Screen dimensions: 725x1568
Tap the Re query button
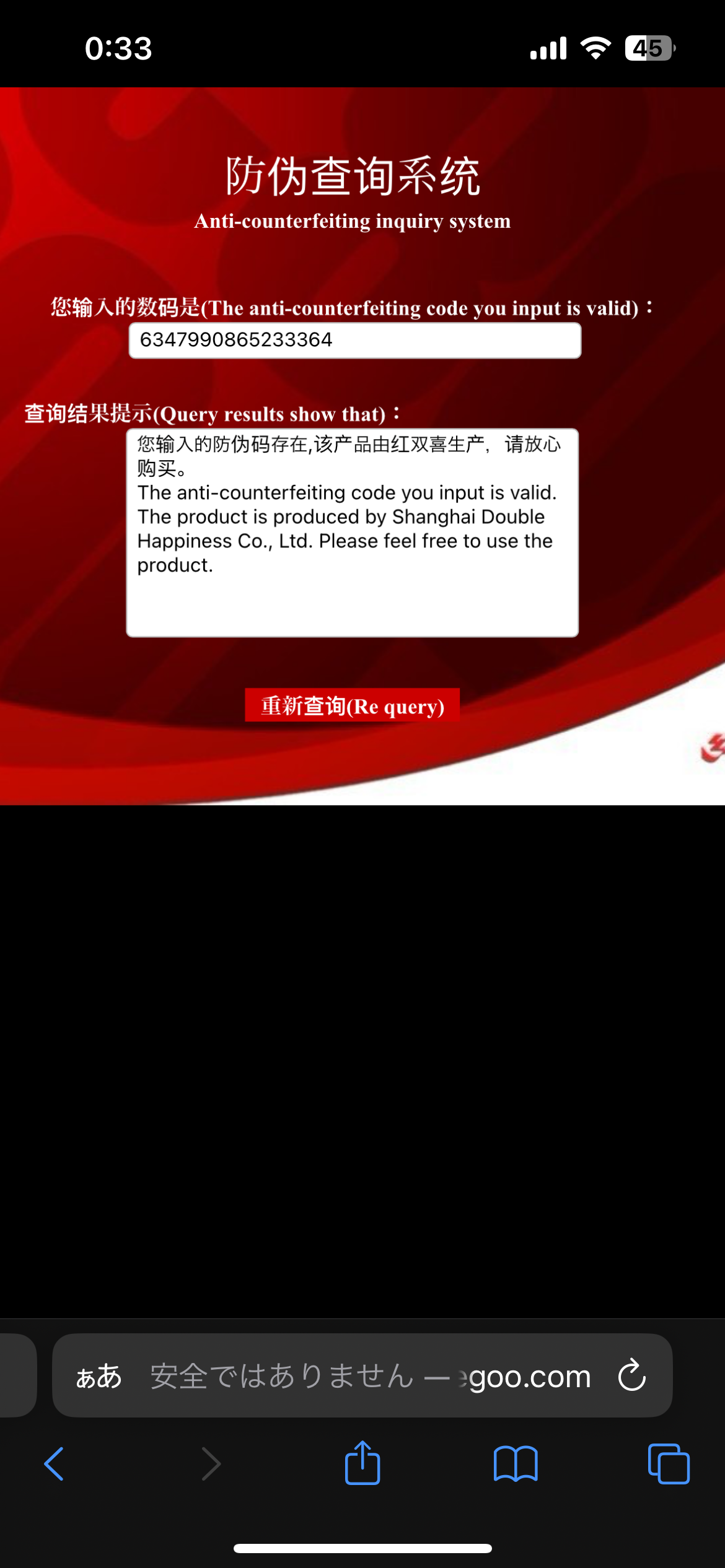tap(352, 705)
